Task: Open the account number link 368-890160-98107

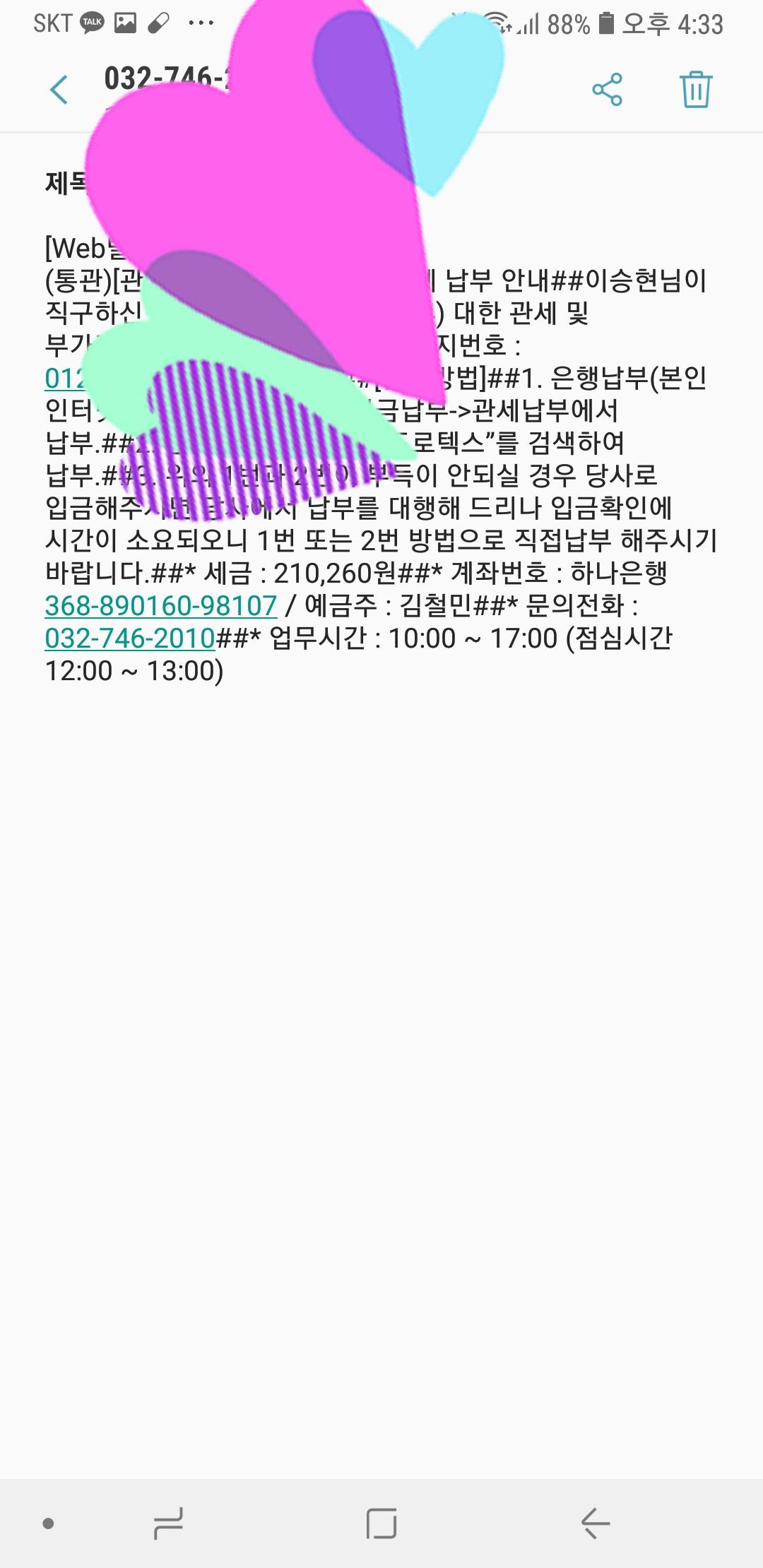Action: pyautogui.click(x=161, y=605)
